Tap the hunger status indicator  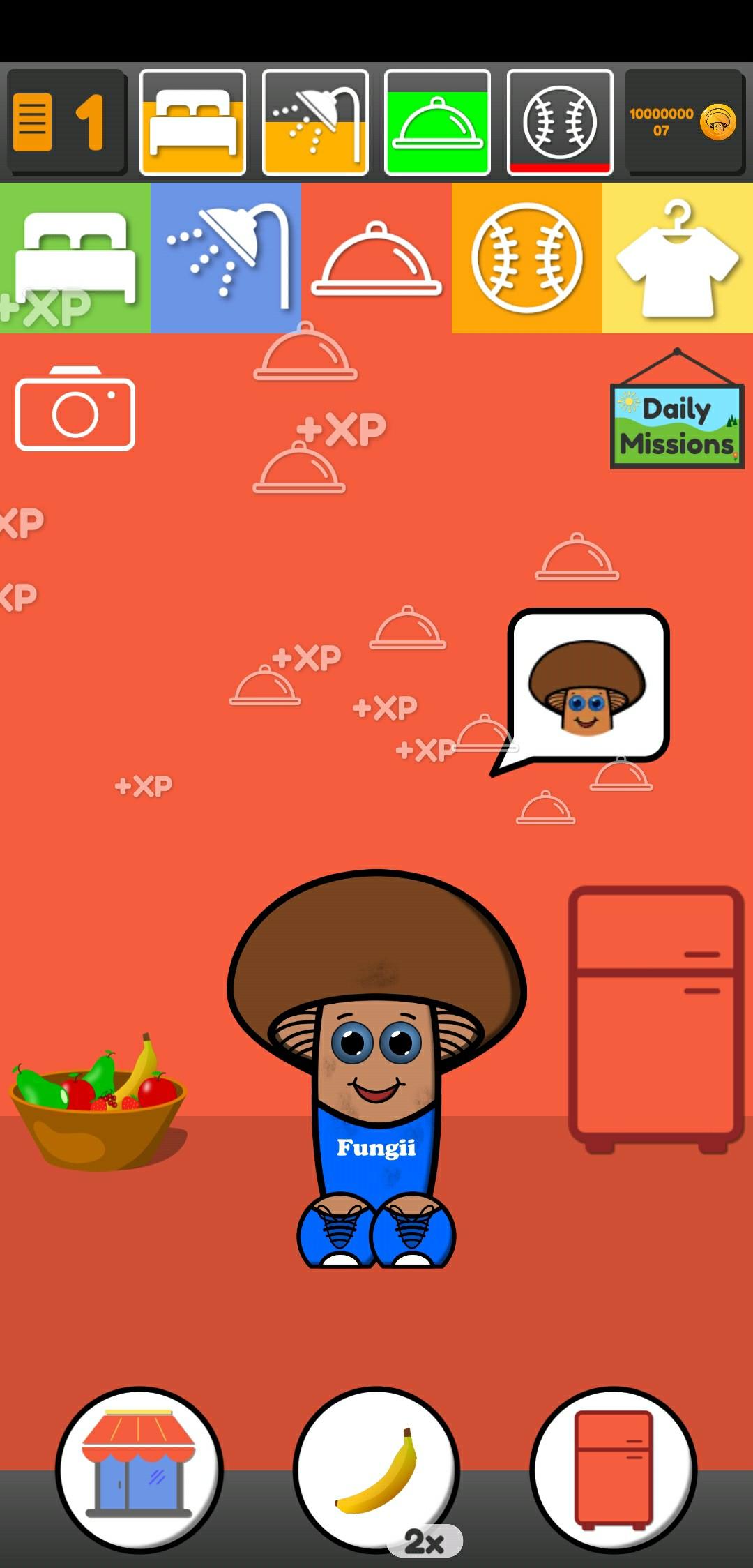437,123
